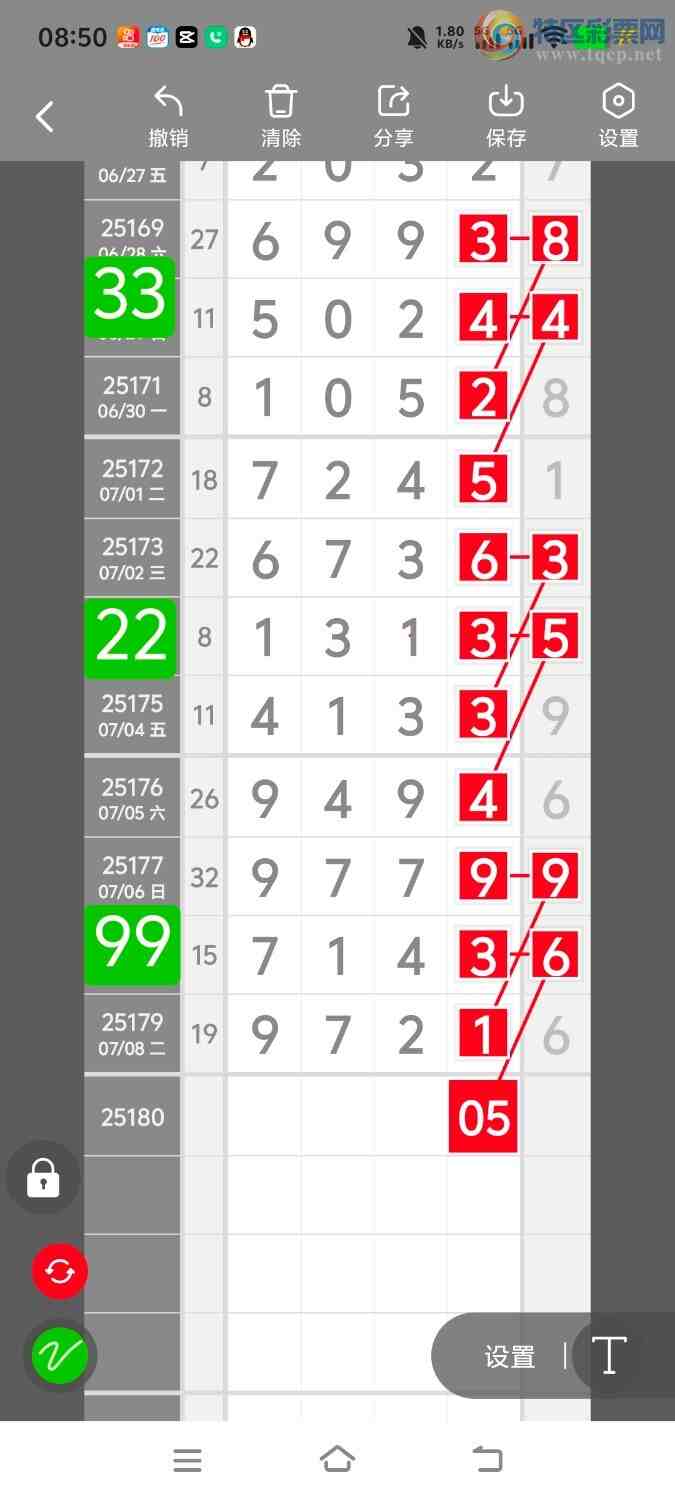This screenshot has height=1500, width=675.
Task: Tap the lock icon button
Action: click(x=43, y=1178)
